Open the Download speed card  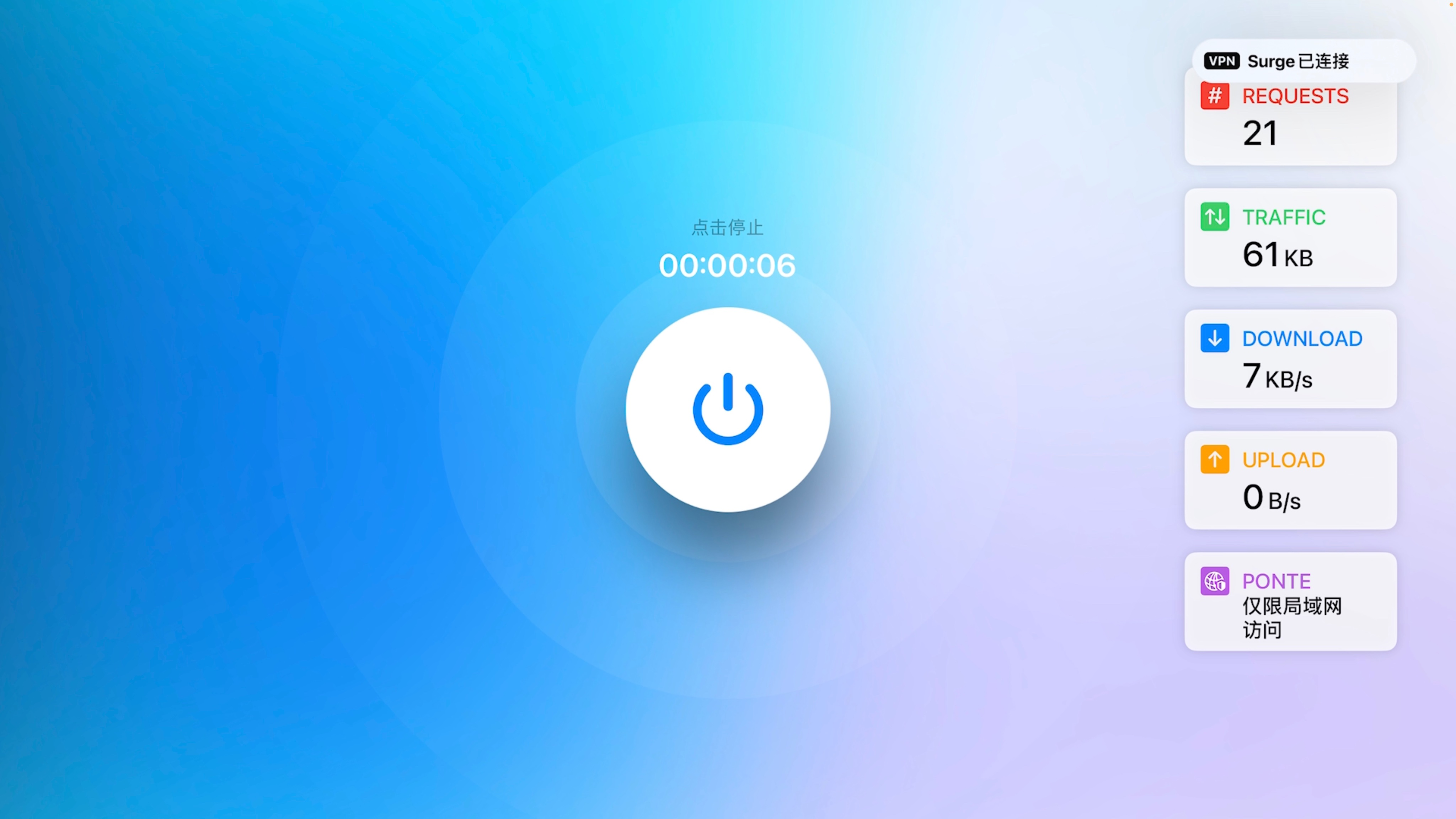tap(1290, 358)
